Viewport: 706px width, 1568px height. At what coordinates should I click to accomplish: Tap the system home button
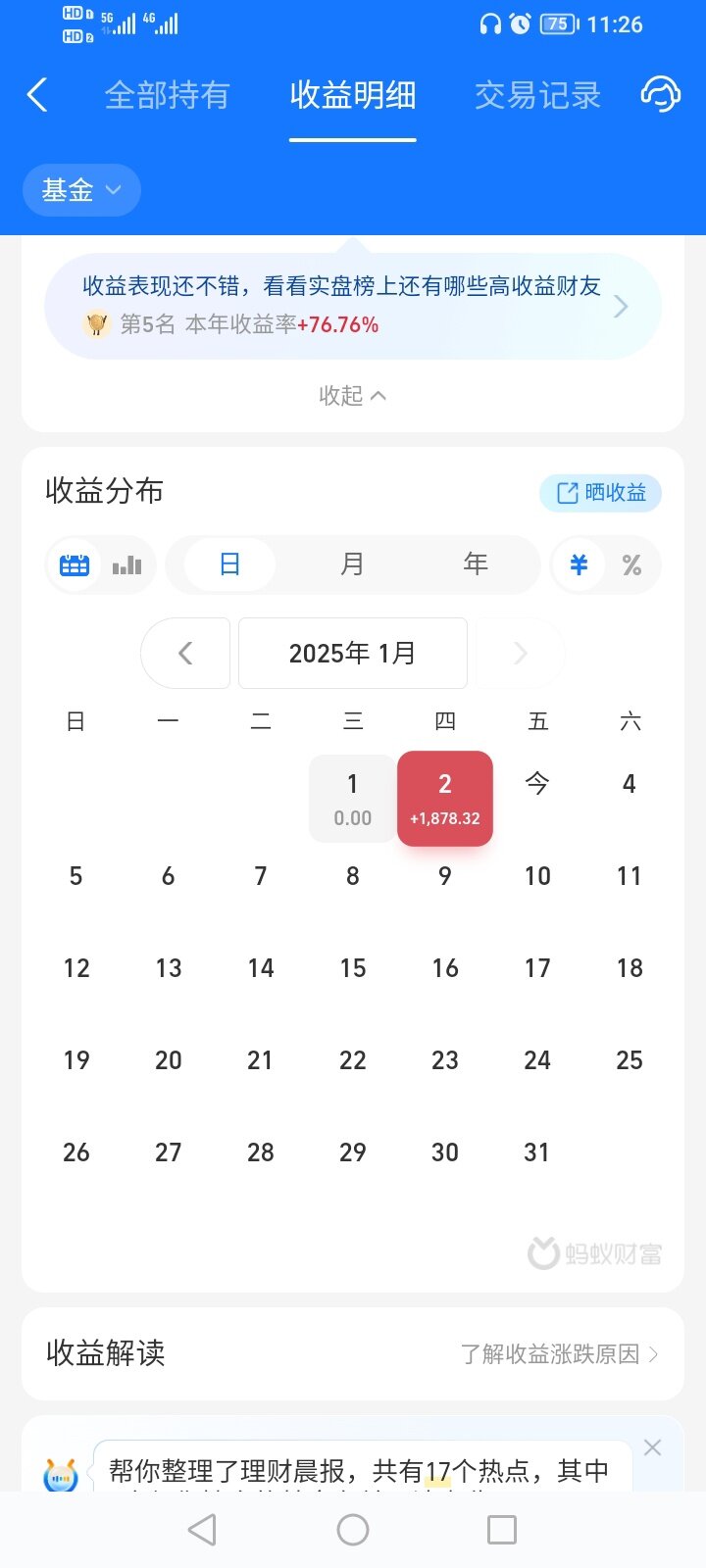[352, 1530]
